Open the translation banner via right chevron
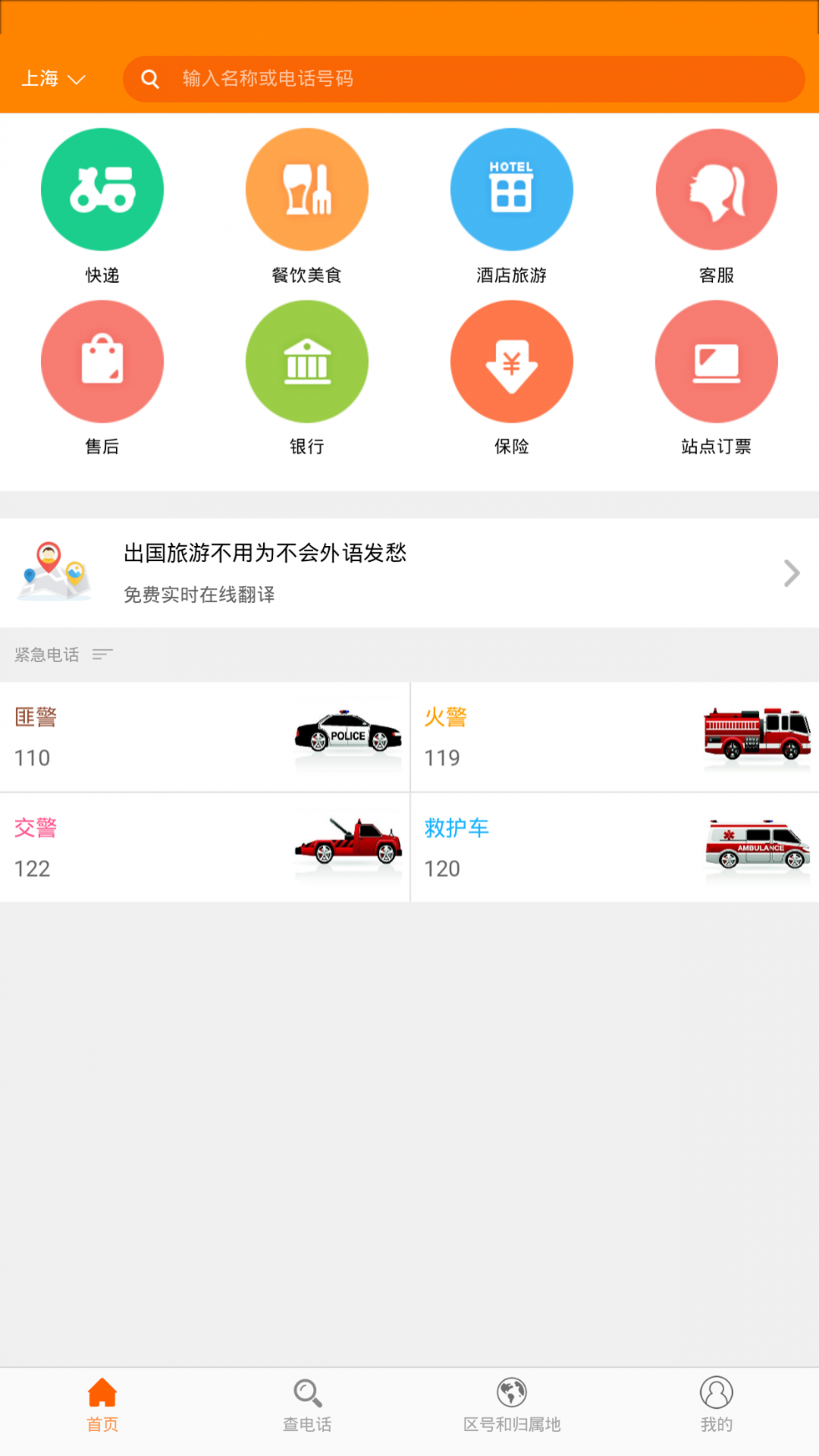 [x=791, y=573]
